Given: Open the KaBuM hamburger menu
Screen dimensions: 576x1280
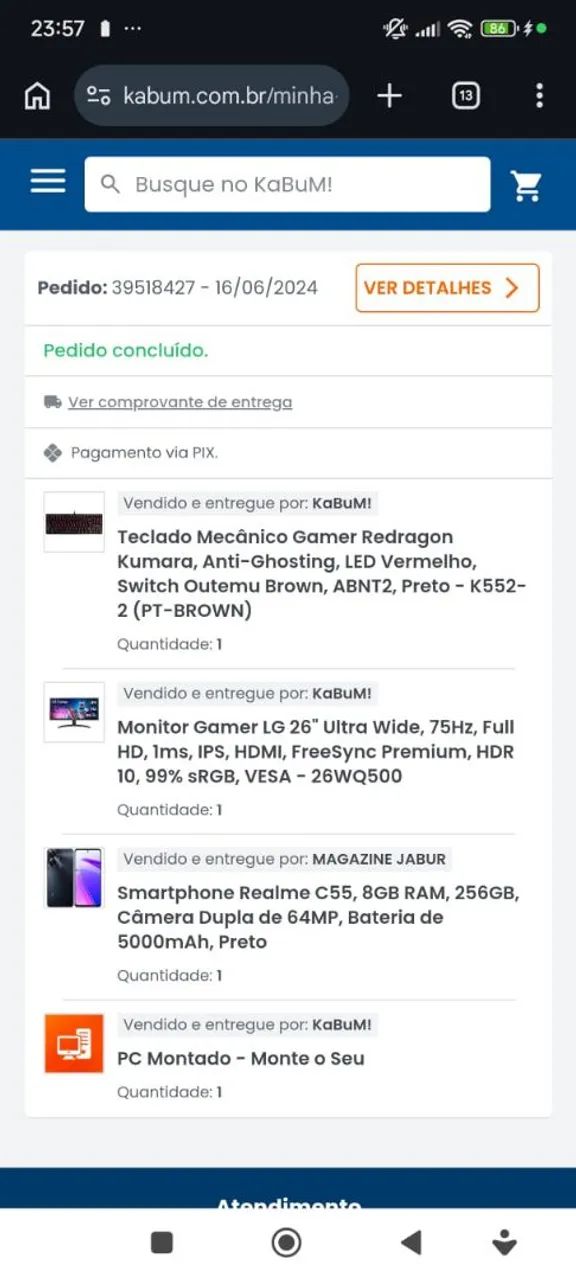Looking at the screenshot, I should pos(47,182).
